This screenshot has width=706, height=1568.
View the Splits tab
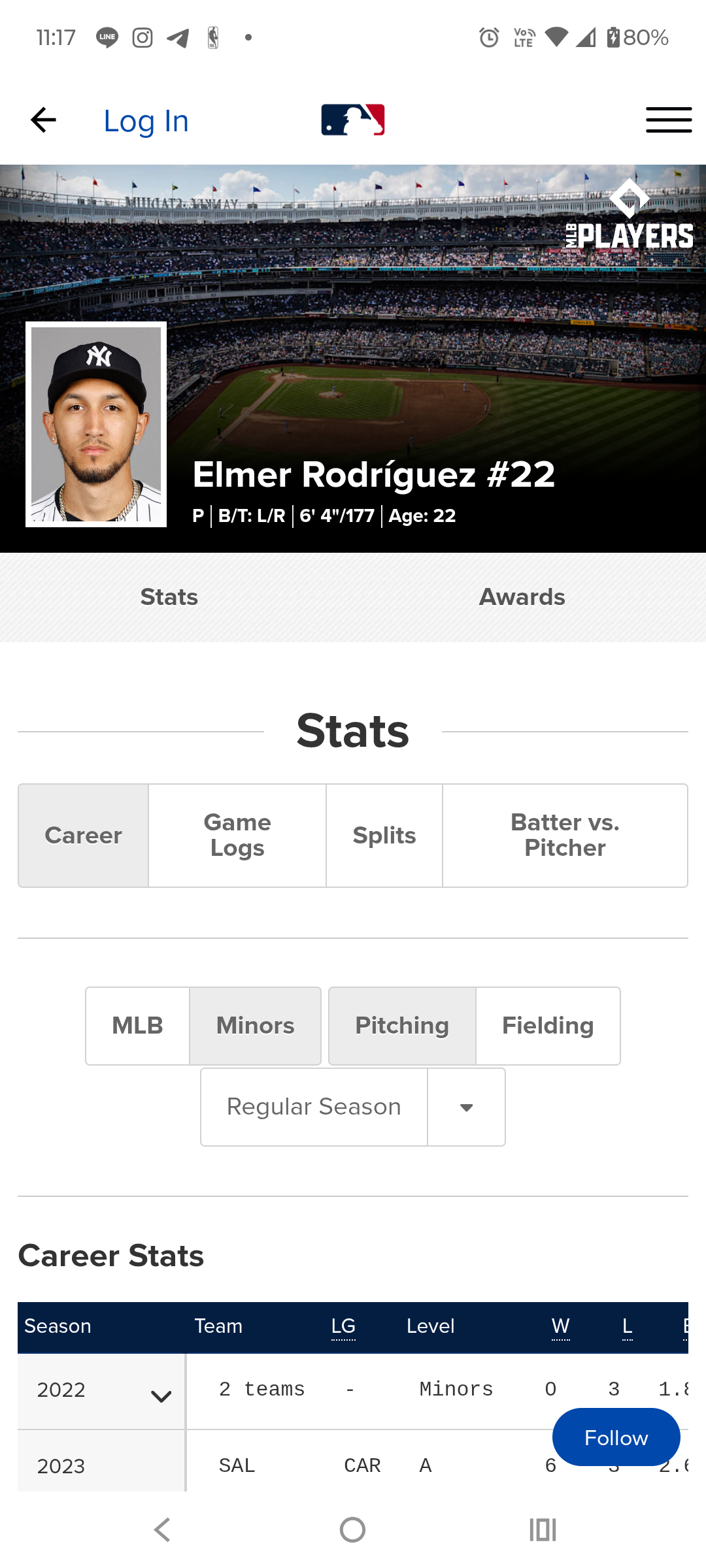(x=384, y=836)
